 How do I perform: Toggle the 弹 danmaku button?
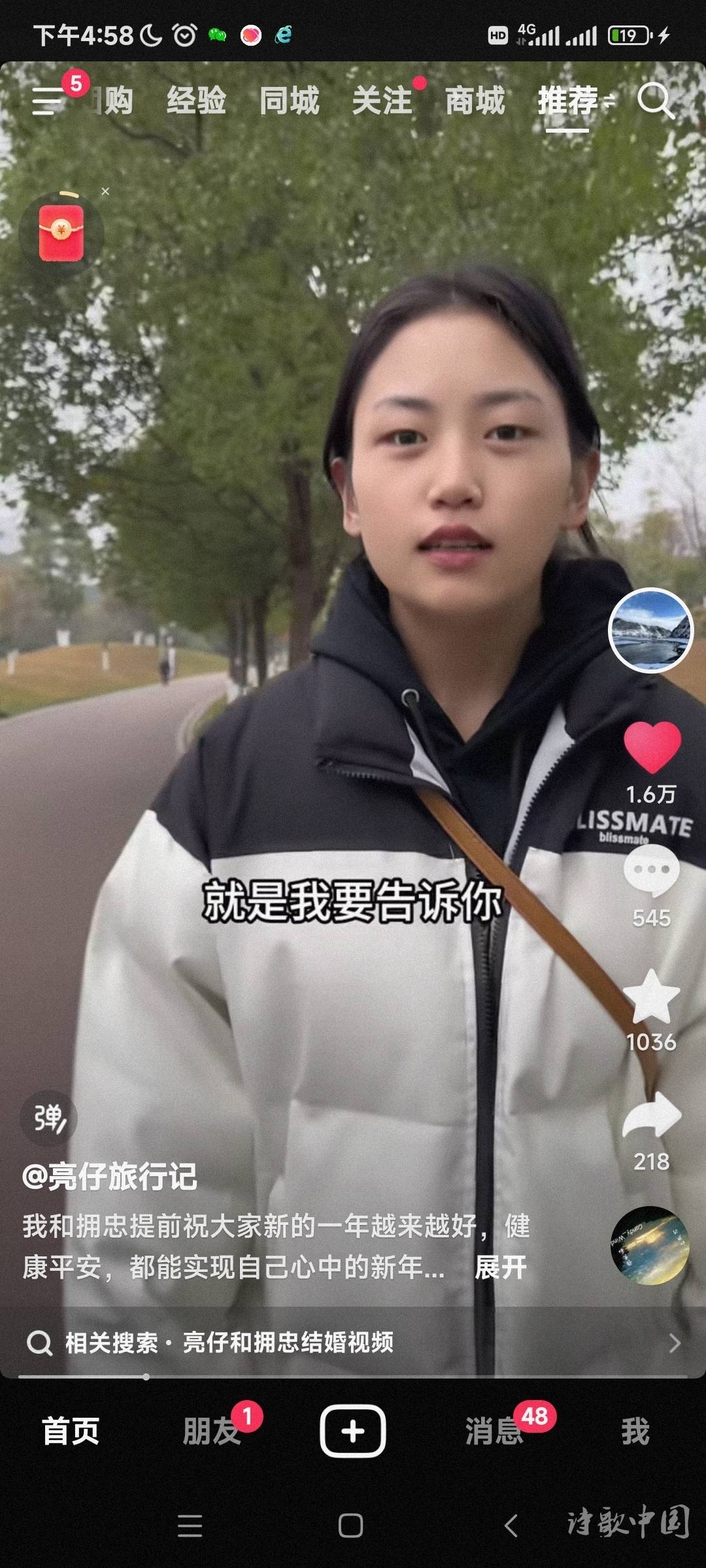point(49,1119)
